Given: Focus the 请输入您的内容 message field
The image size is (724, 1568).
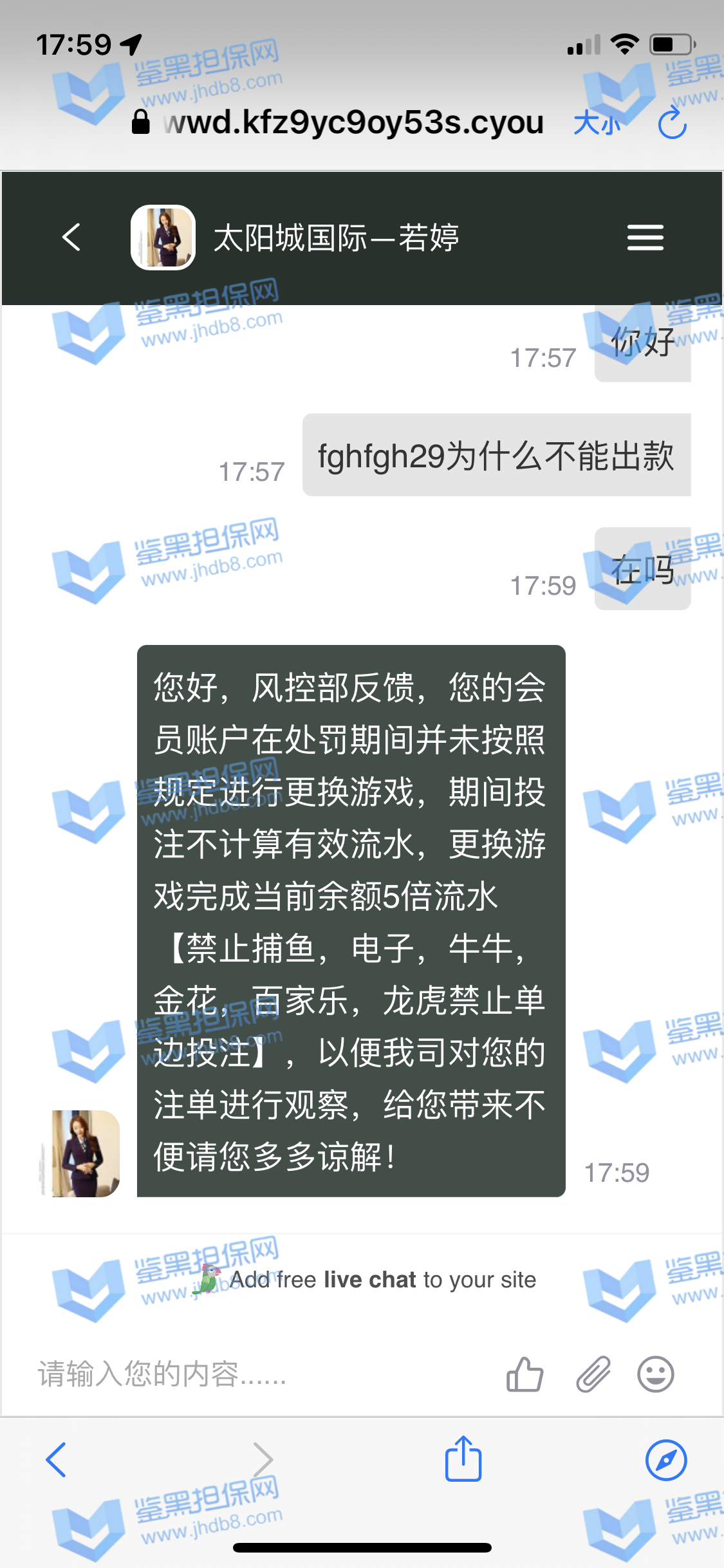Looking at the screenshot, I should coord(257,1374).
